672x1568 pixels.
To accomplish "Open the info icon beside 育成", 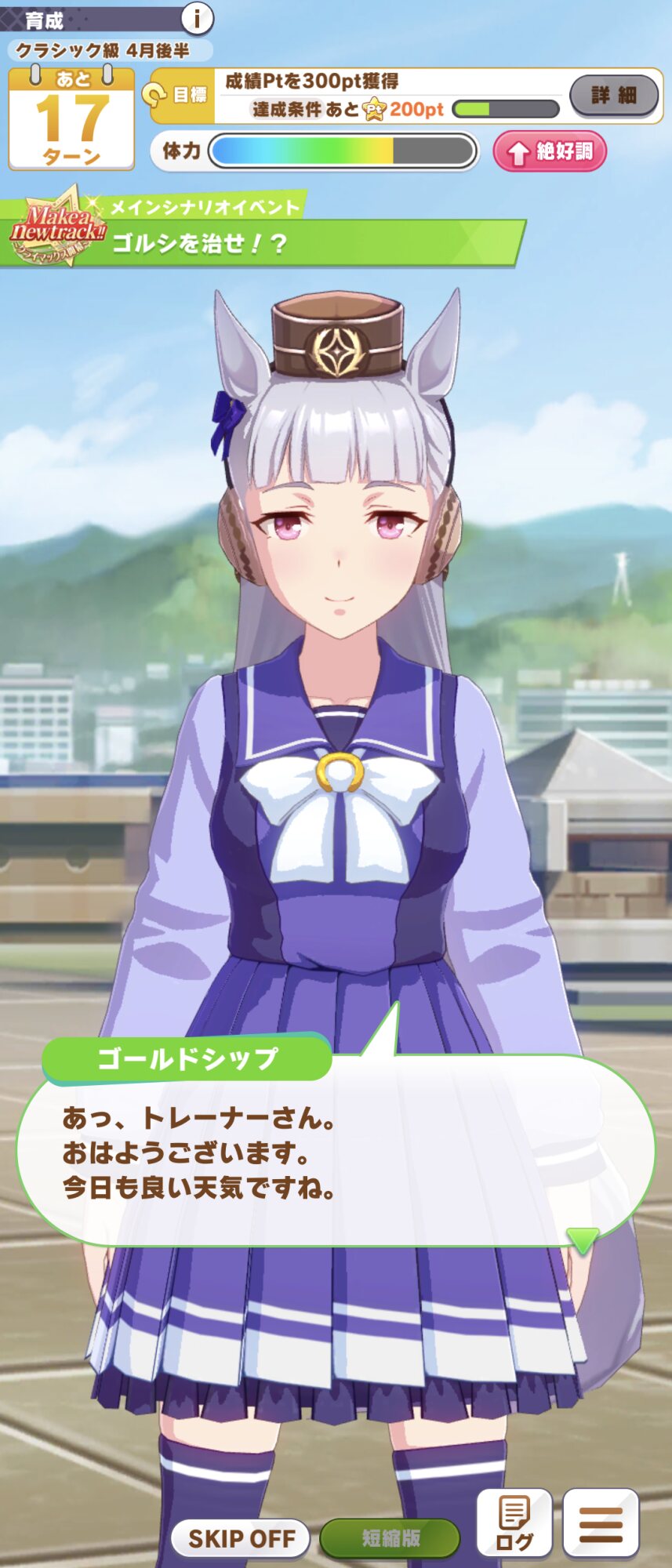I will click(x=198, y=17).
